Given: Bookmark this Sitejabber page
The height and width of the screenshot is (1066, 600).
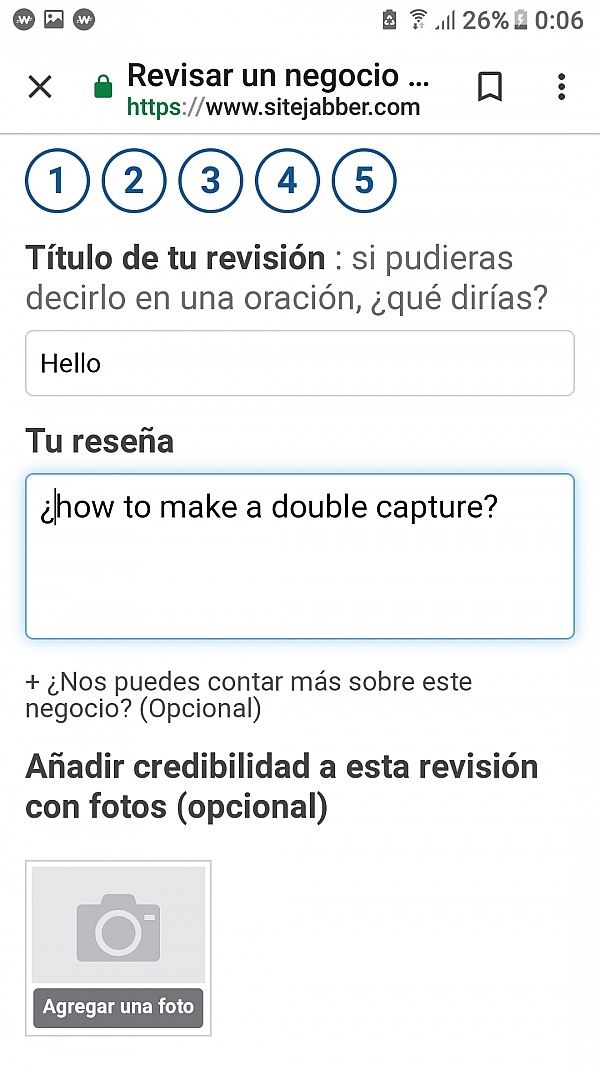Looking at the screenshot, I should click(x=489, y=87).
